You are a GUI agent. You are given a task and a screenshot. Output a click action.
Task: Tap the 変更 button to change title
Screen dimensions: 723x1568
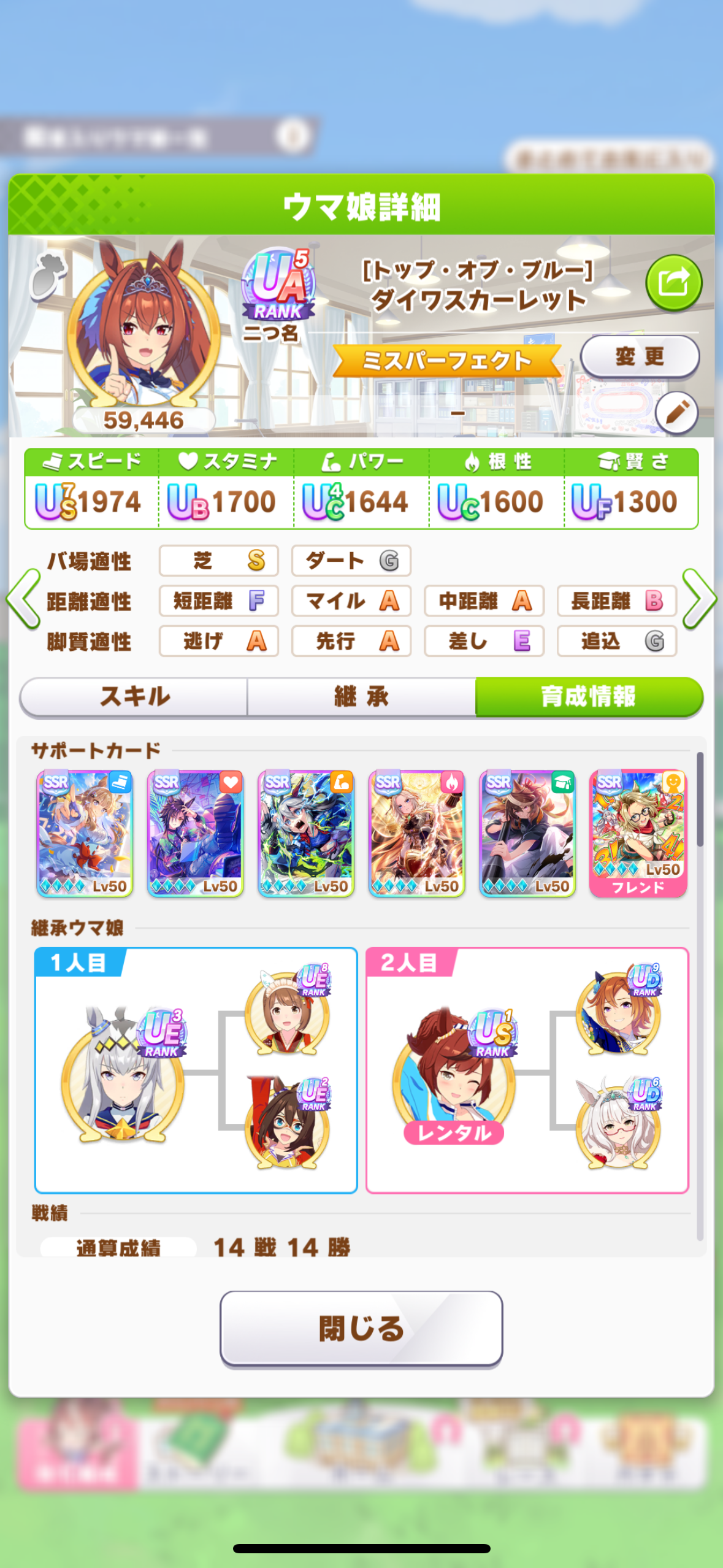tap(640, 356)
